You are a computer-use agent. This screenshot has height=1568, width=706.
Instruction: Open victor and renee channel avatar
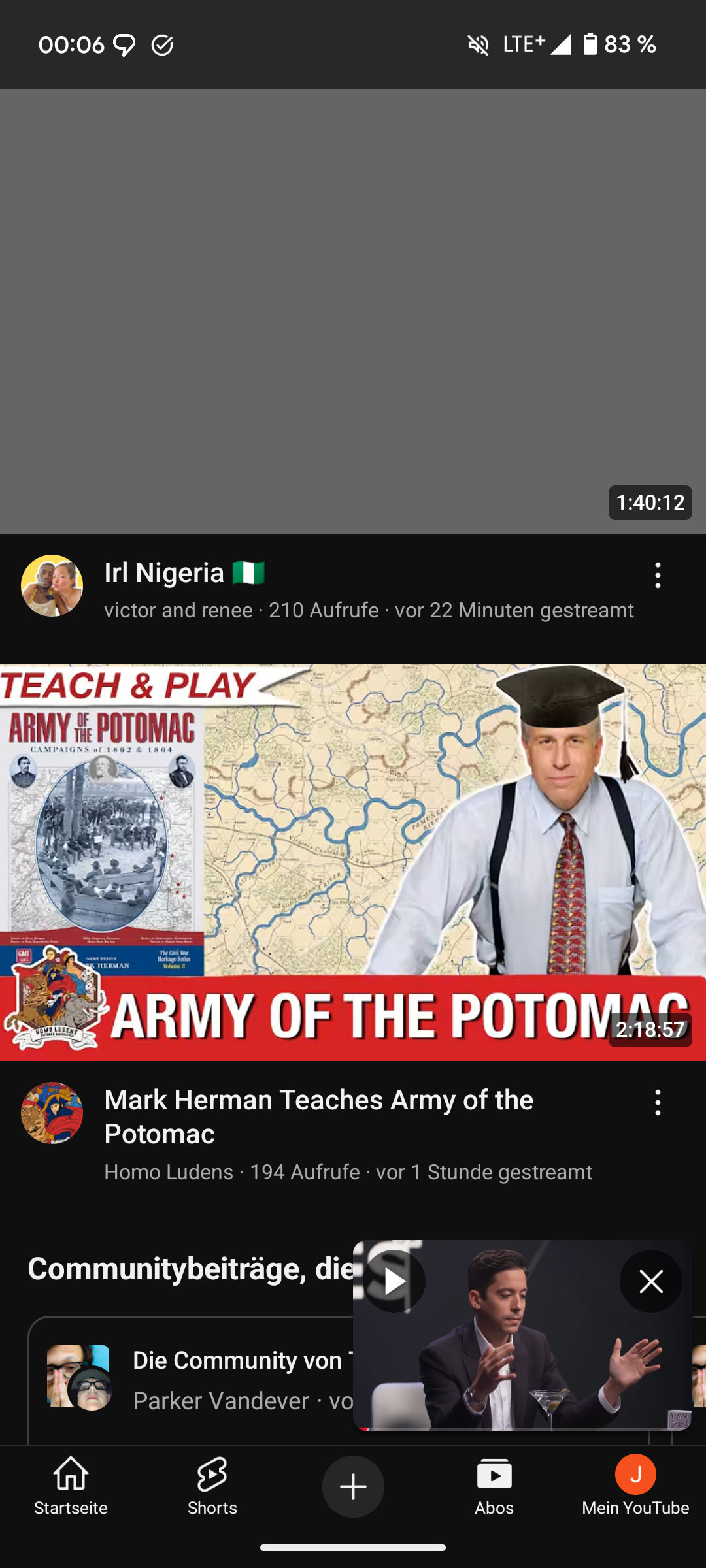pyautogui.click(x=52, y=586)
